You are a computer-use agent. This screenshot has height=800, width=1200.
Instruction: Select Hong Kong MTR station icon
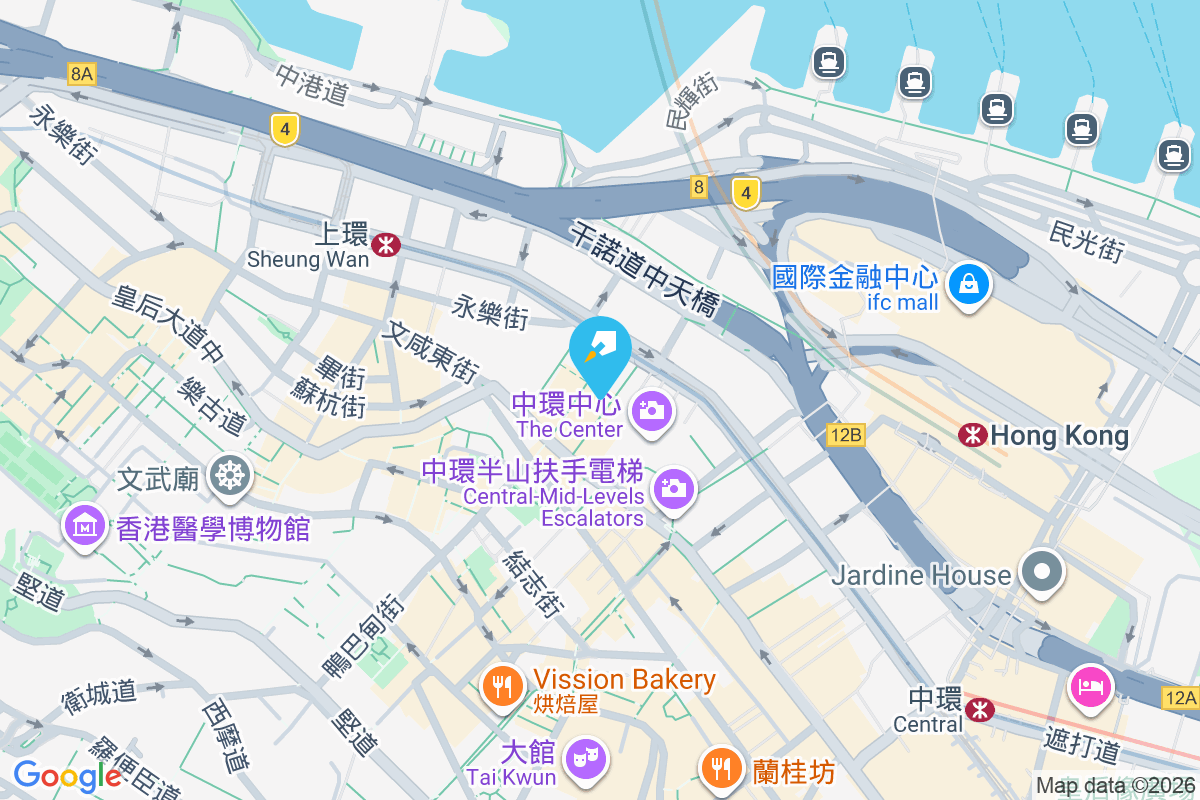click(972, 434)
